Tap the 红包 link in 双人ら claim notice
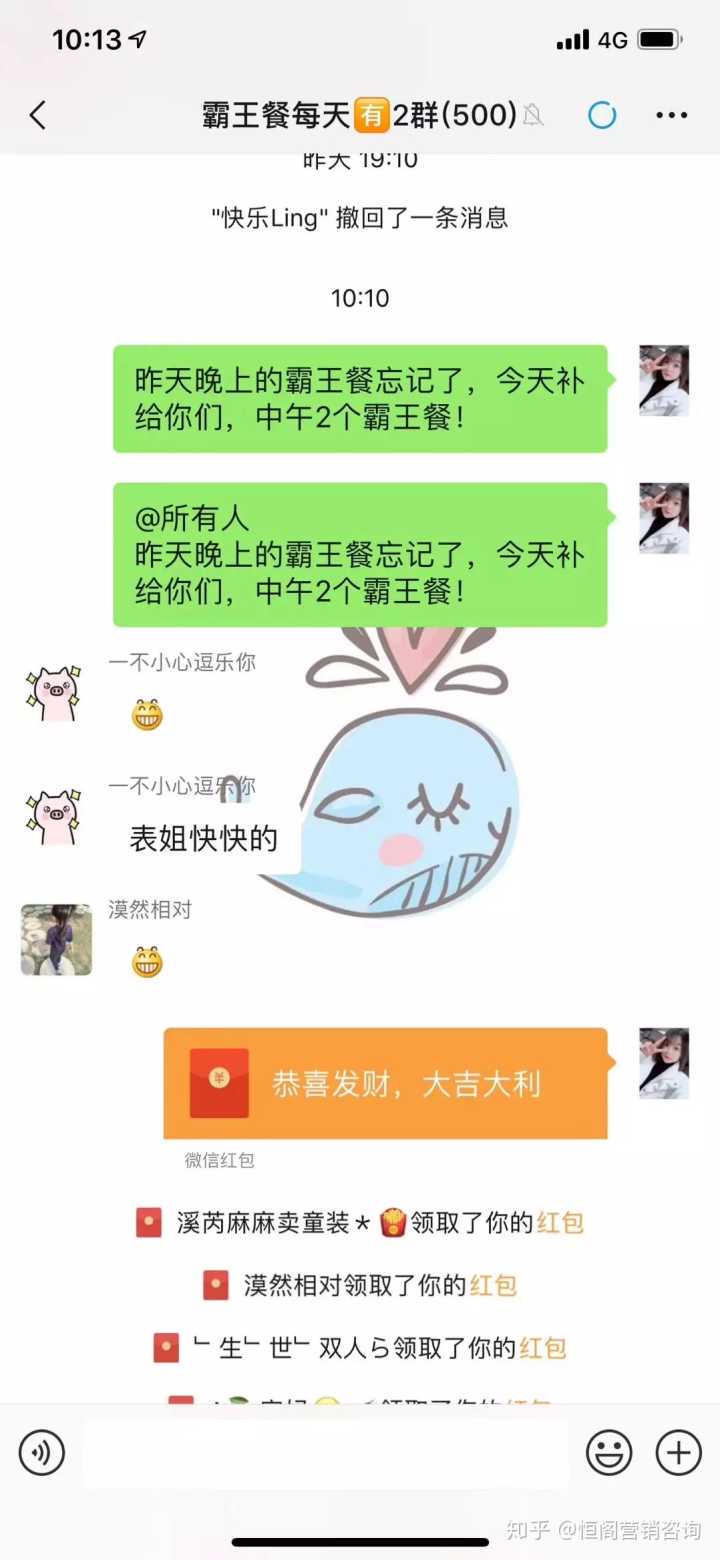Viewport: 720px width, 1560px height. coord(542,1348)
